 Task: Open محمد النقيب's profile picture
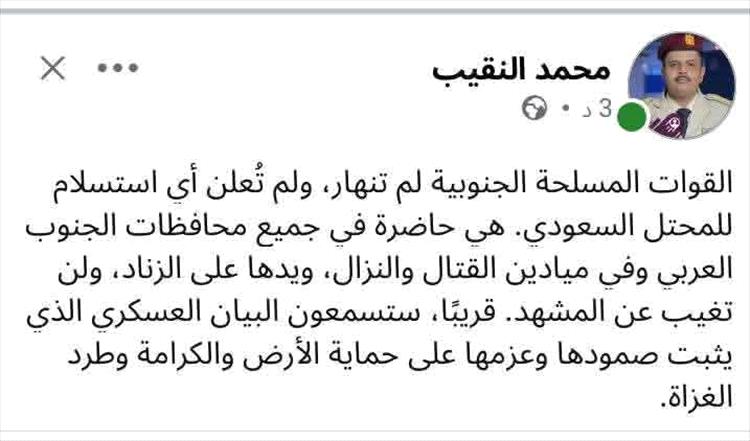tap(674, 84)
